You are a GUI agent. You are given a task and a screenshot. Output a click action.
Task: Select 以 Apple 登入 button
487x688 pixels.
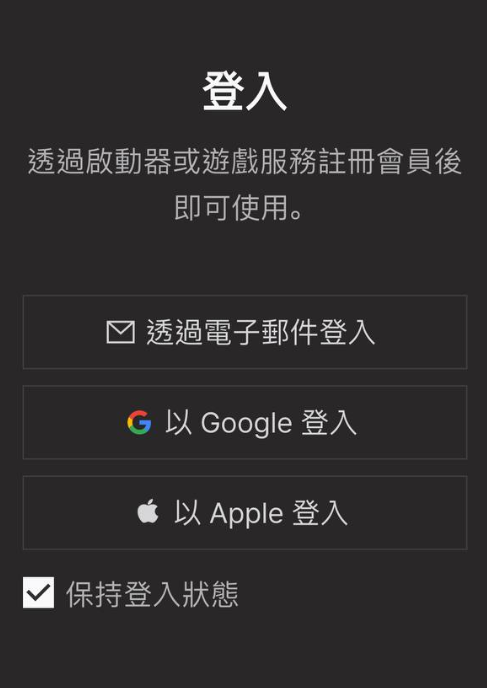pos(245,512)
